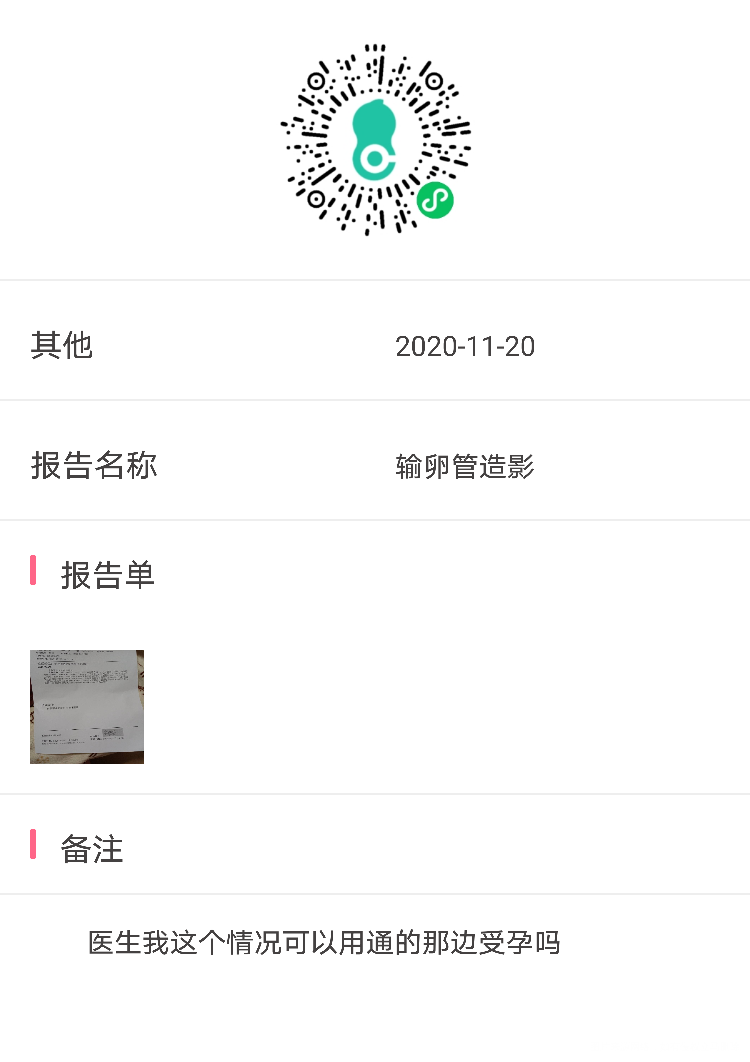
Task: Tap the small green WeChat-style badge on QR code
Action: click(x=434, y=201)
